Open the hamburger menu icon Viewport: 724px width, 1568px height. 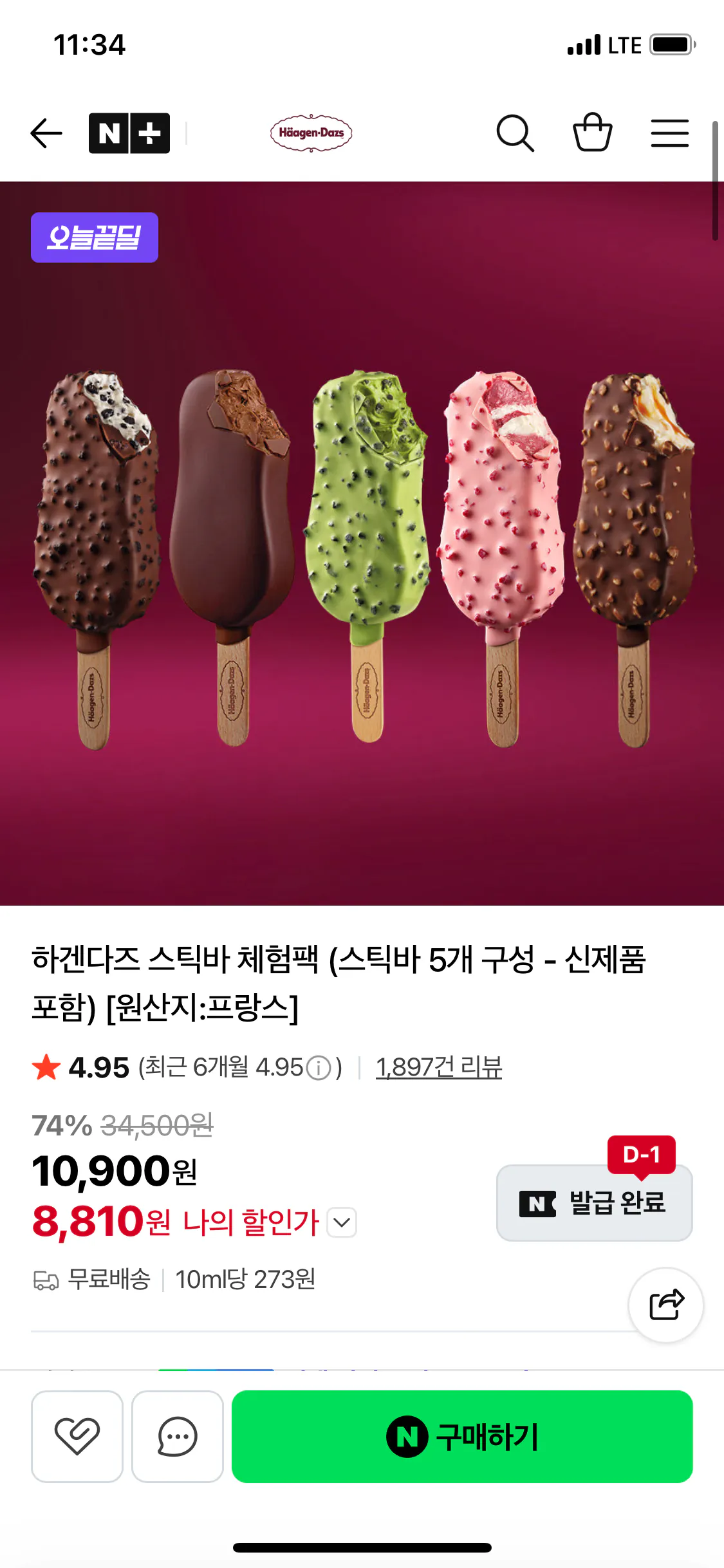670,132
